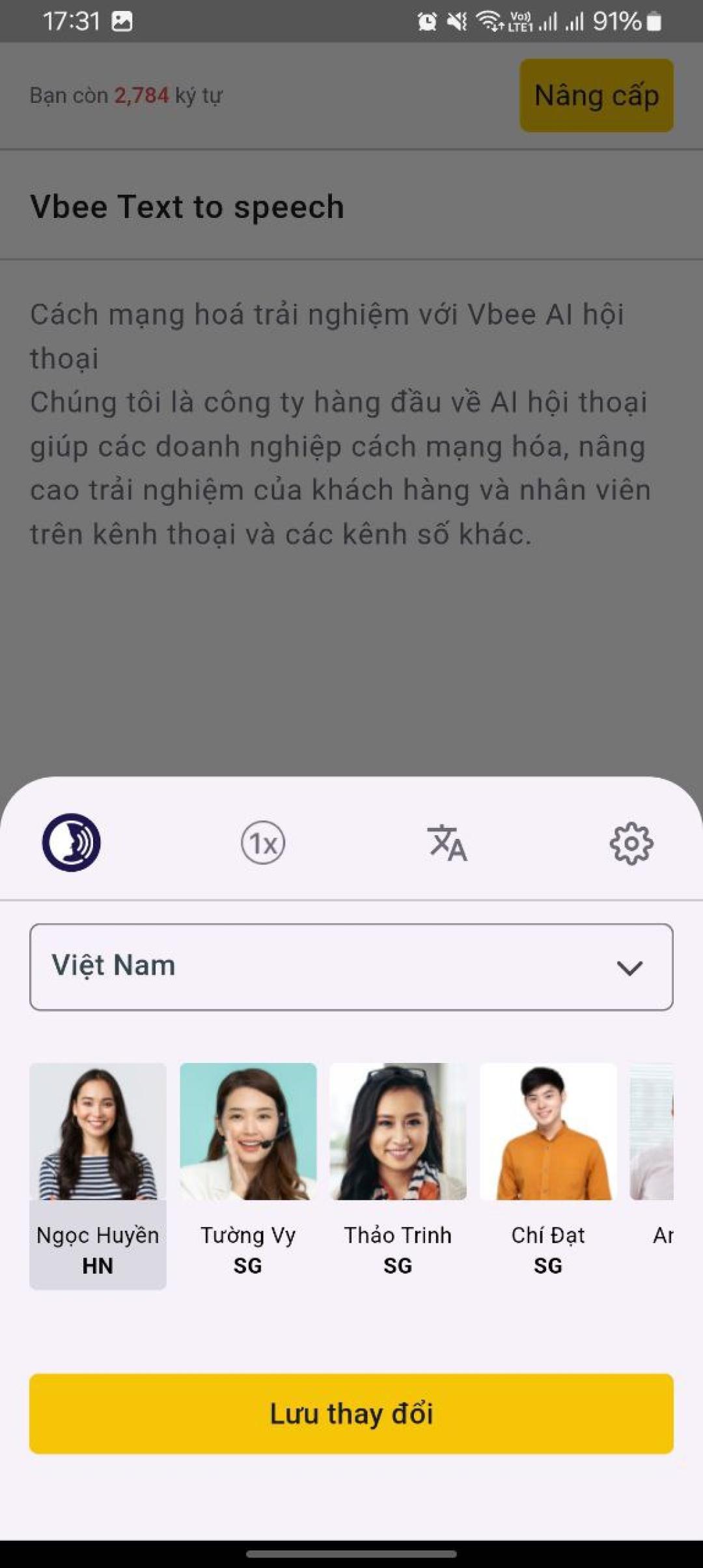Screen dimensions: 703x1568
Task: Tap the Nâng cấp upgrade button
Action: 596,96
